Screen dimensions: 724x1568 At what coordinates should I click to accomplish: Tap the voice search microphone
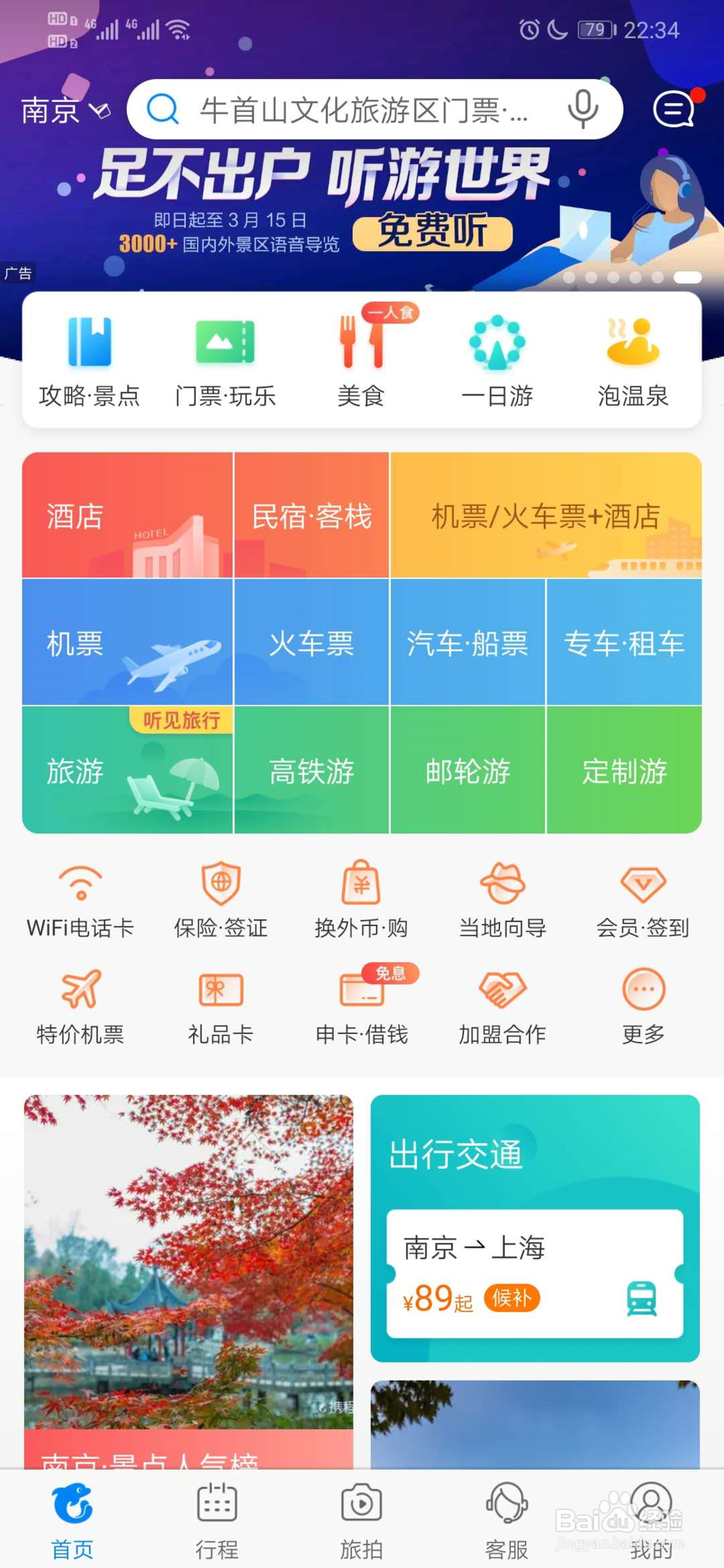click(x=582, y=109)
